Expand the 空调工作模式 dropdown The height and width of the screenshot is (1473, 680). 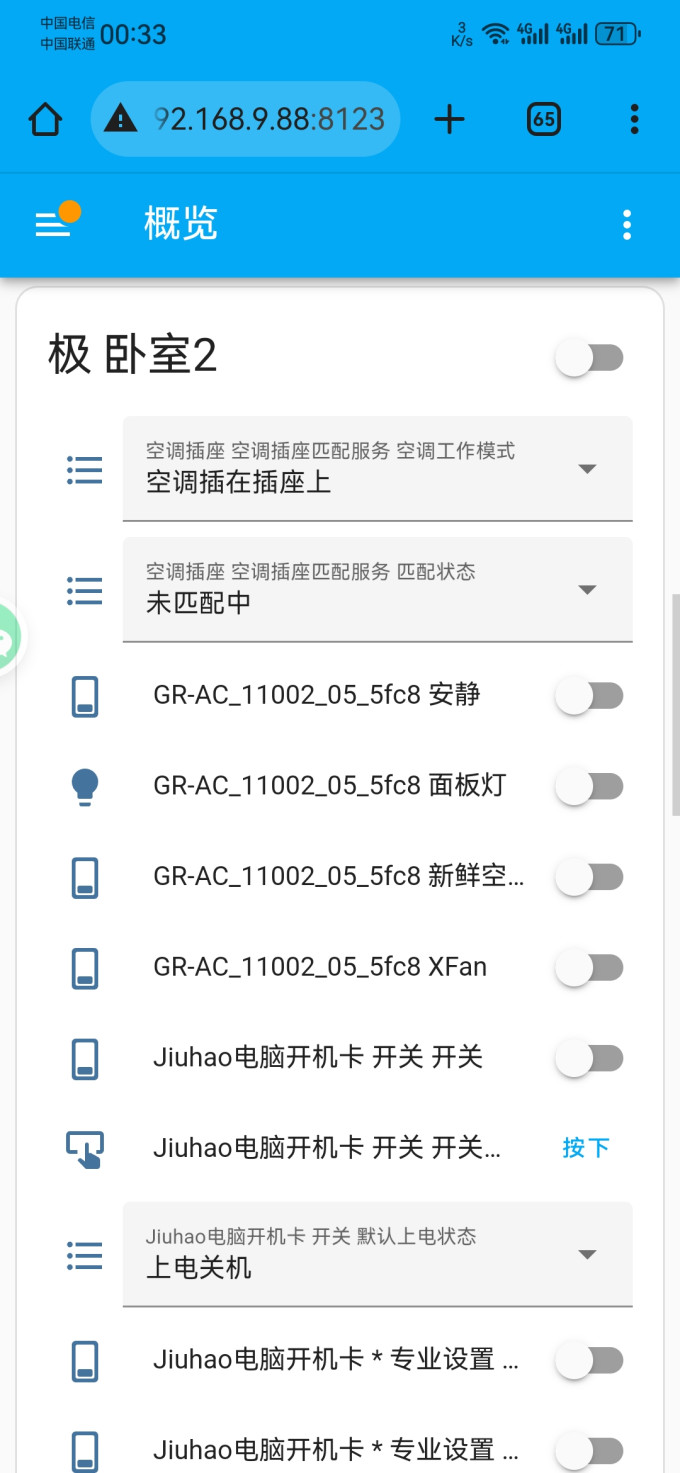(378, 468)
